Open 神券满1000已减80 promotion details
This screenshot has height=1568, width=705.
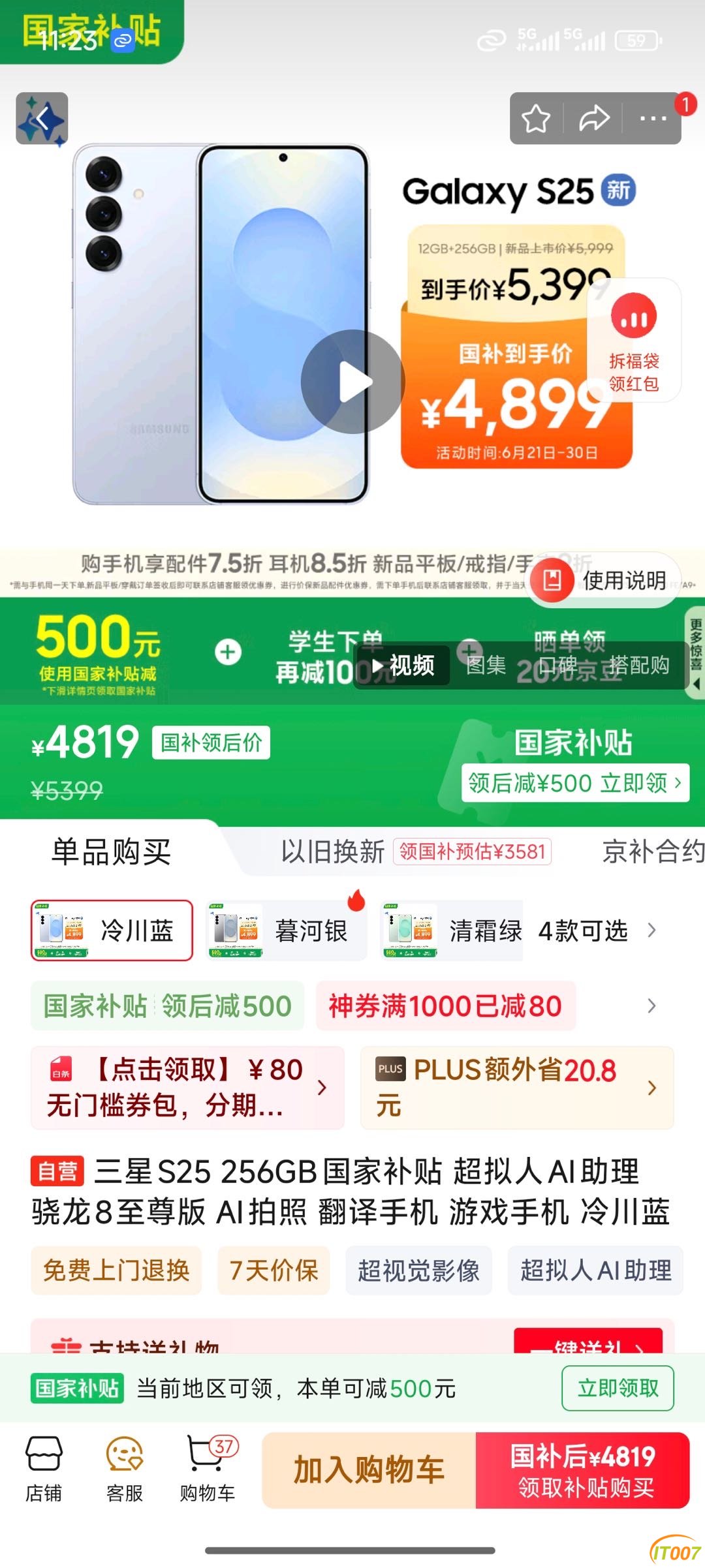coord(445,1006)
